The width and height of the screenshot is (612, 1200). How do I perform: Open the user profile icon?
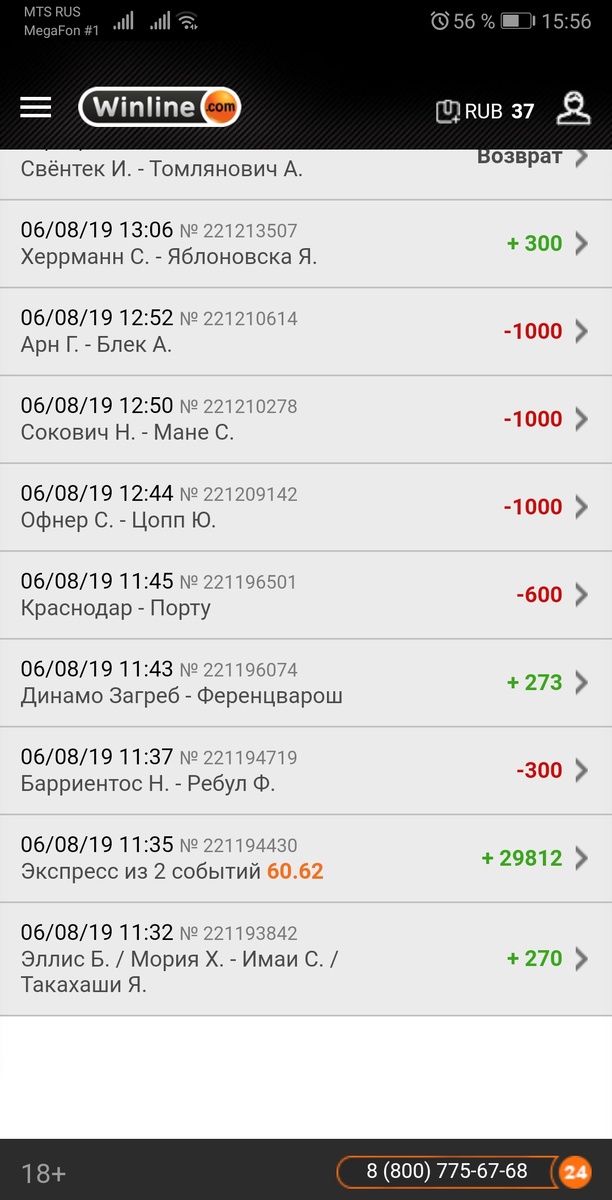coord(573,109)
